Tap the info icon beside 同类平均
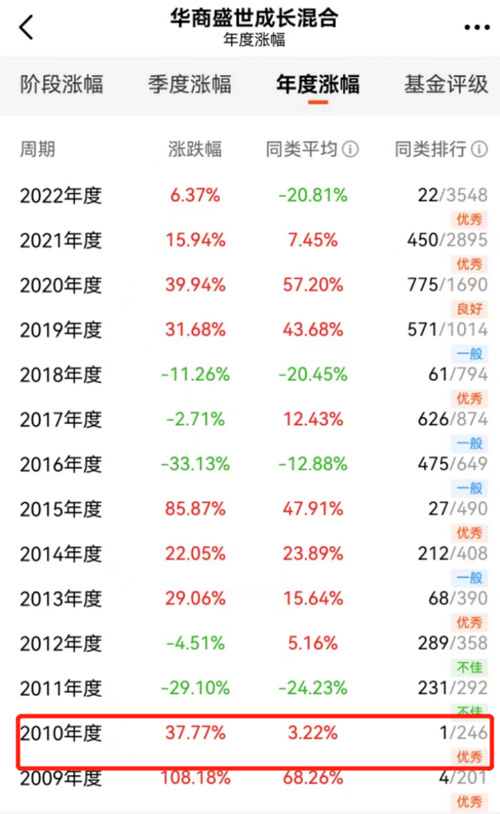The height and width of the screenshot is (814, 500). pos(350,150)
